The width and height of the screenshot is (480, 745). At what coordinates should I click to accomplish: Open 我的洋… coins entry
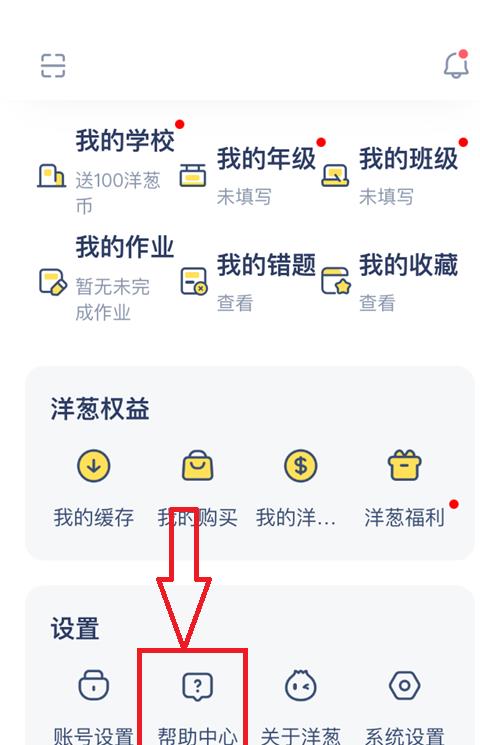click(300, 489)
